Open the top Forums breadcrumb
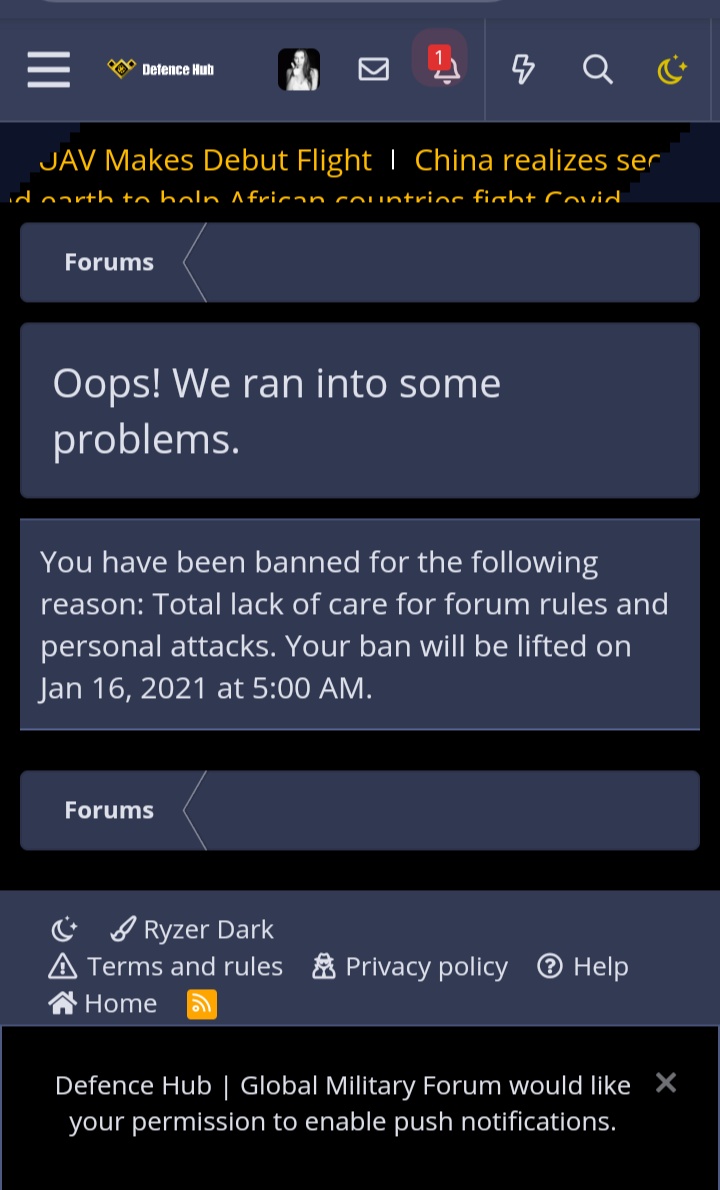The height and width of the screenshot is (1190, 720). coord(109,262)
